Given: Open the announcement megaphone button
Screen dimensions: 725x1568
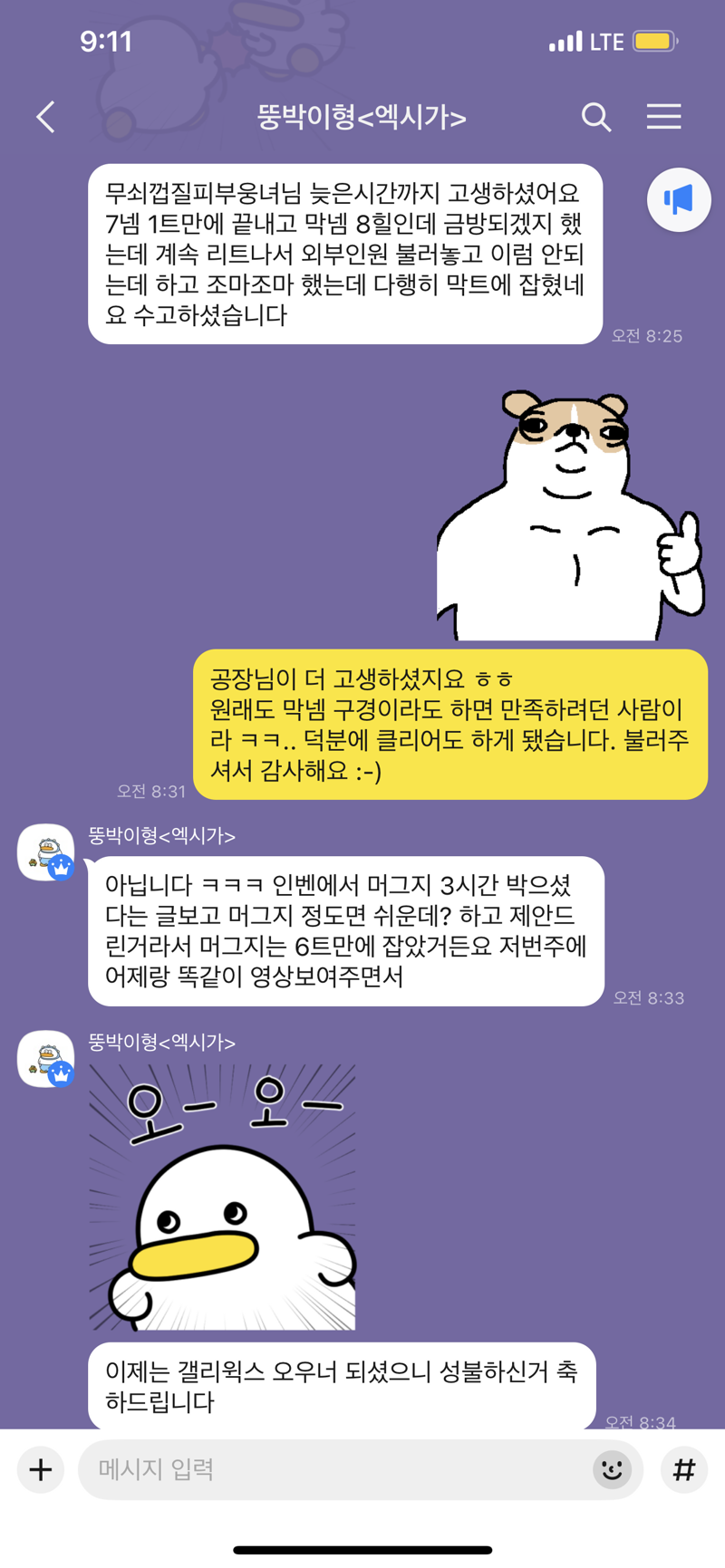Looking at the screenshot, I should 678,199.
